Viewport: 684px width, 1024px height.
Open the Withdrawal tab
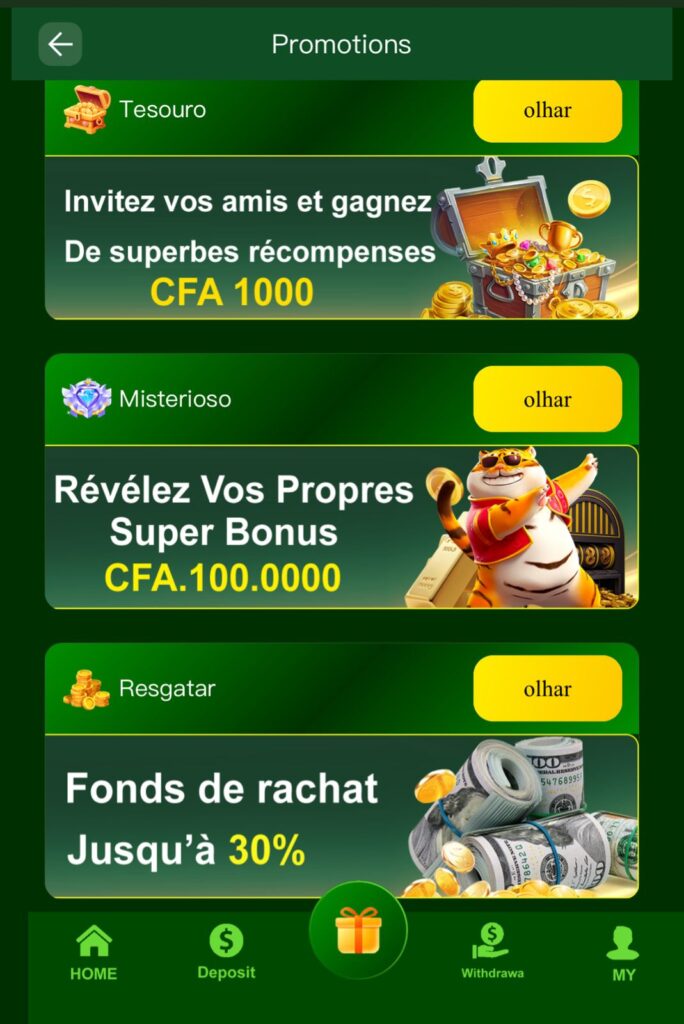click(x=491, y=951)
